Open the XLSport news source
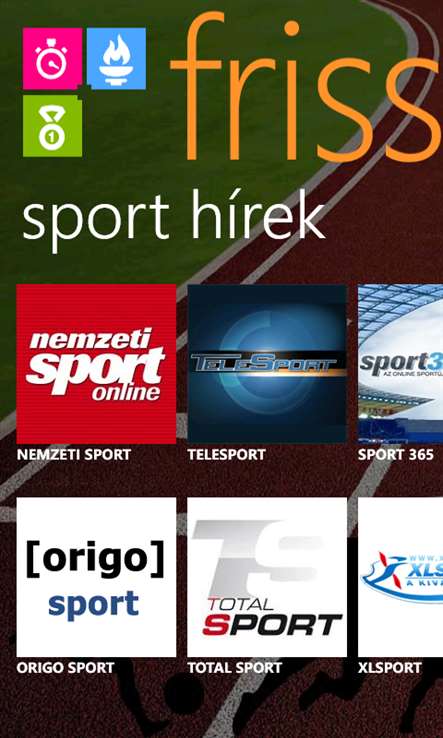Image resolution: width=443 pixels, height=738 pixels. [x=400, y=577]
